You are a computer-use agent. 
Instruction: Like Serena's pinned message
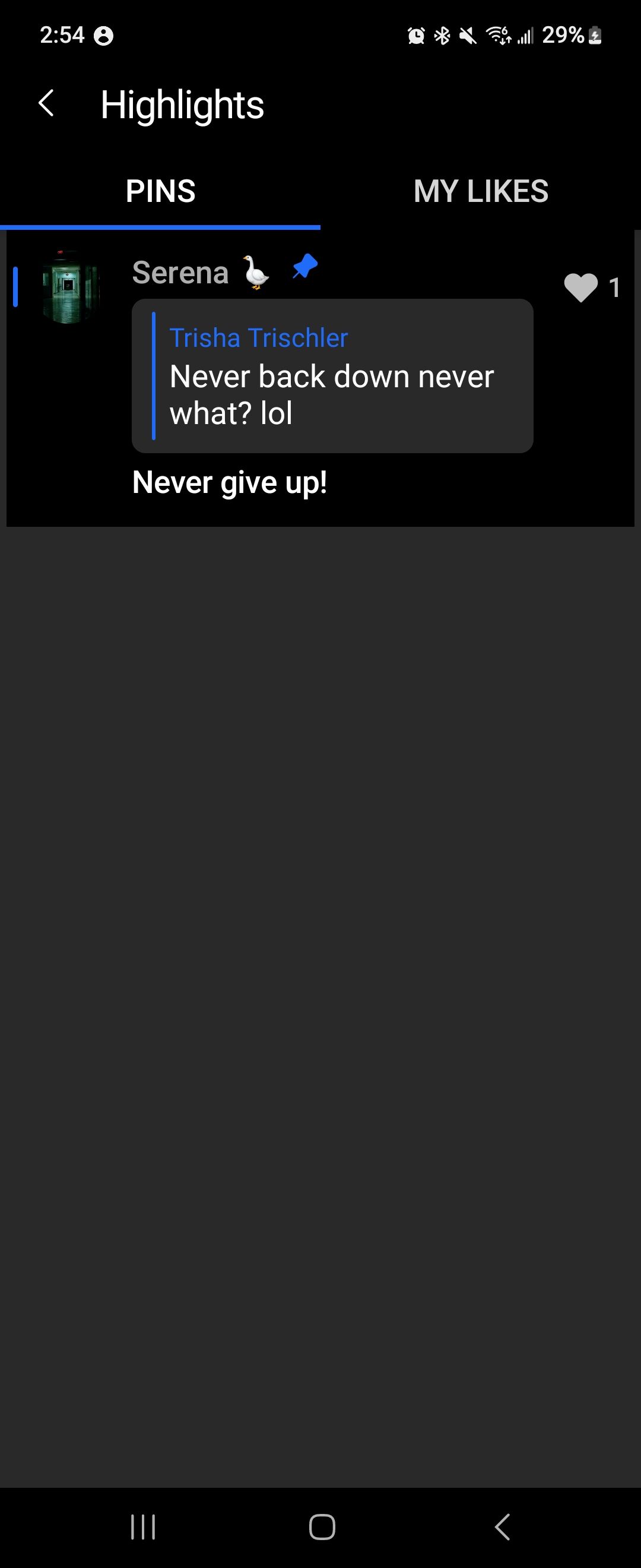[581, 287]
